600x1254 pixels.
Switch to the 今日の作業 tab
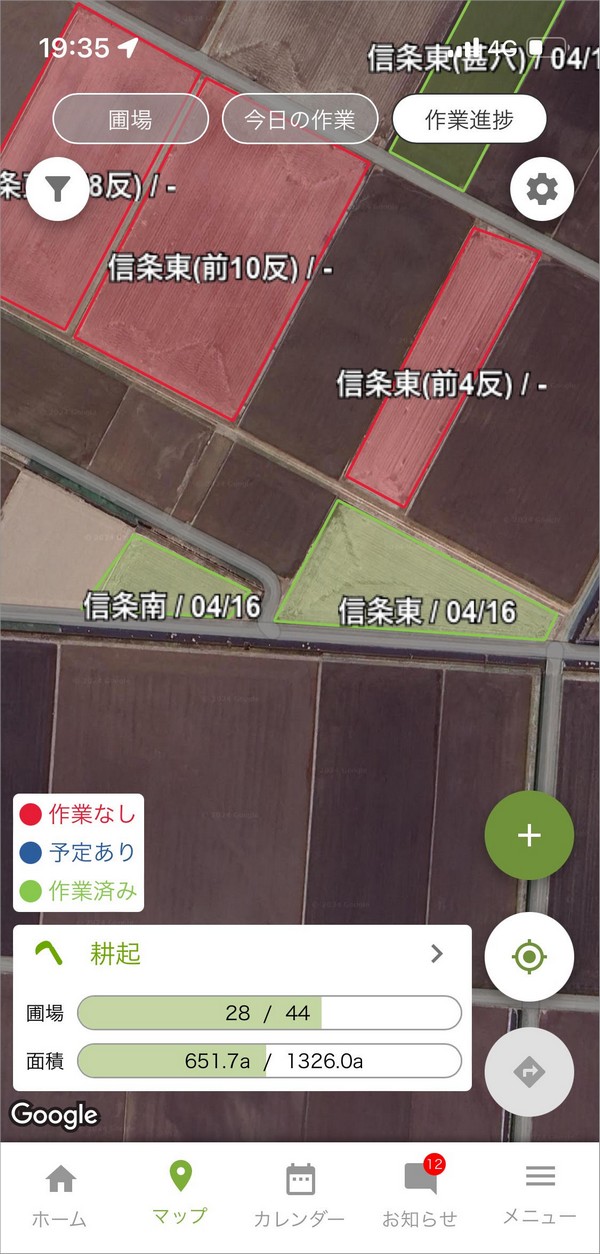pyautogui.click(x=300, y=120)
